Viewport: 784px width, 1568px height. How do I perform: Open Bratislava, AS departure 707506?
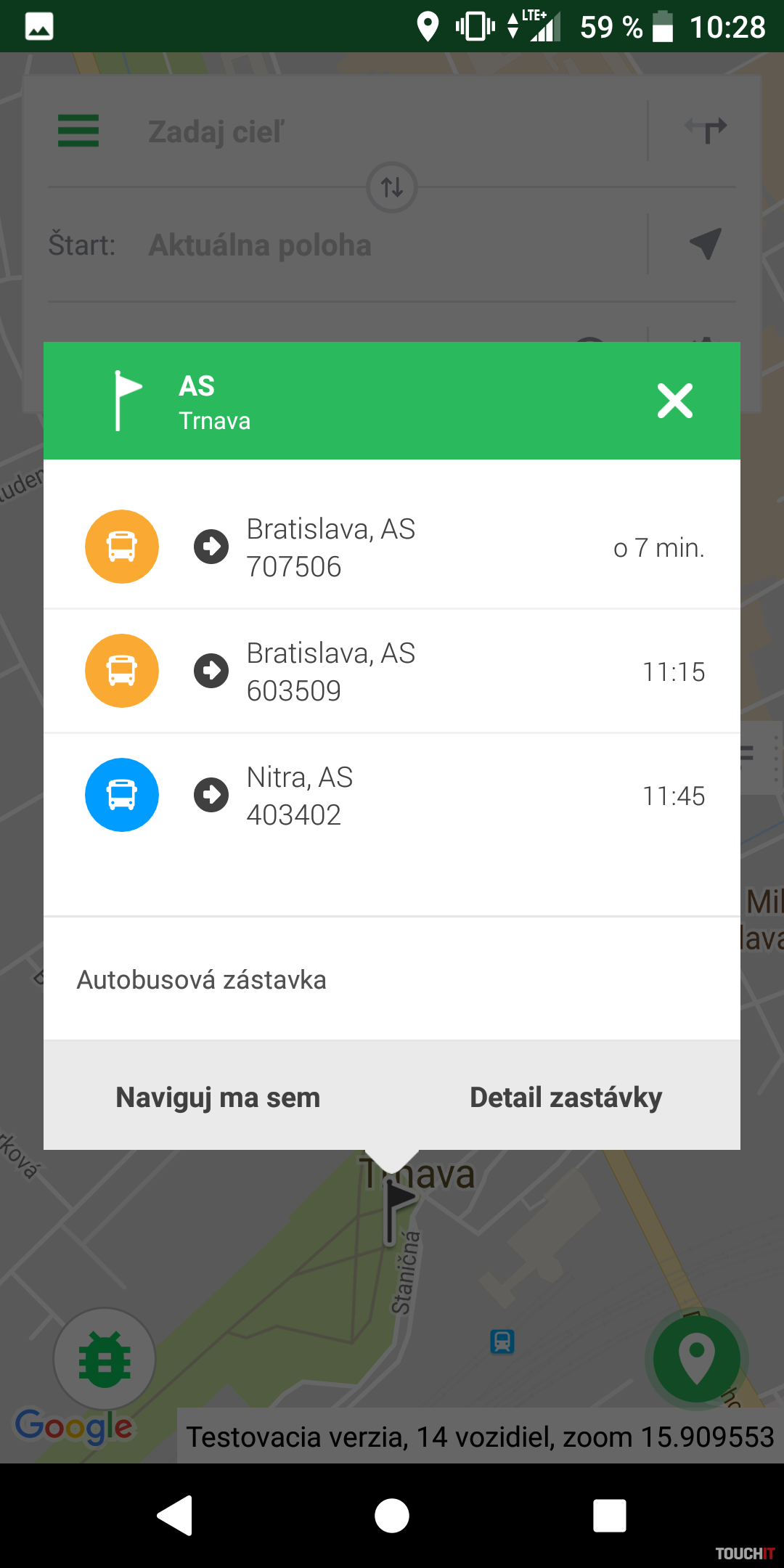point(392,547)
